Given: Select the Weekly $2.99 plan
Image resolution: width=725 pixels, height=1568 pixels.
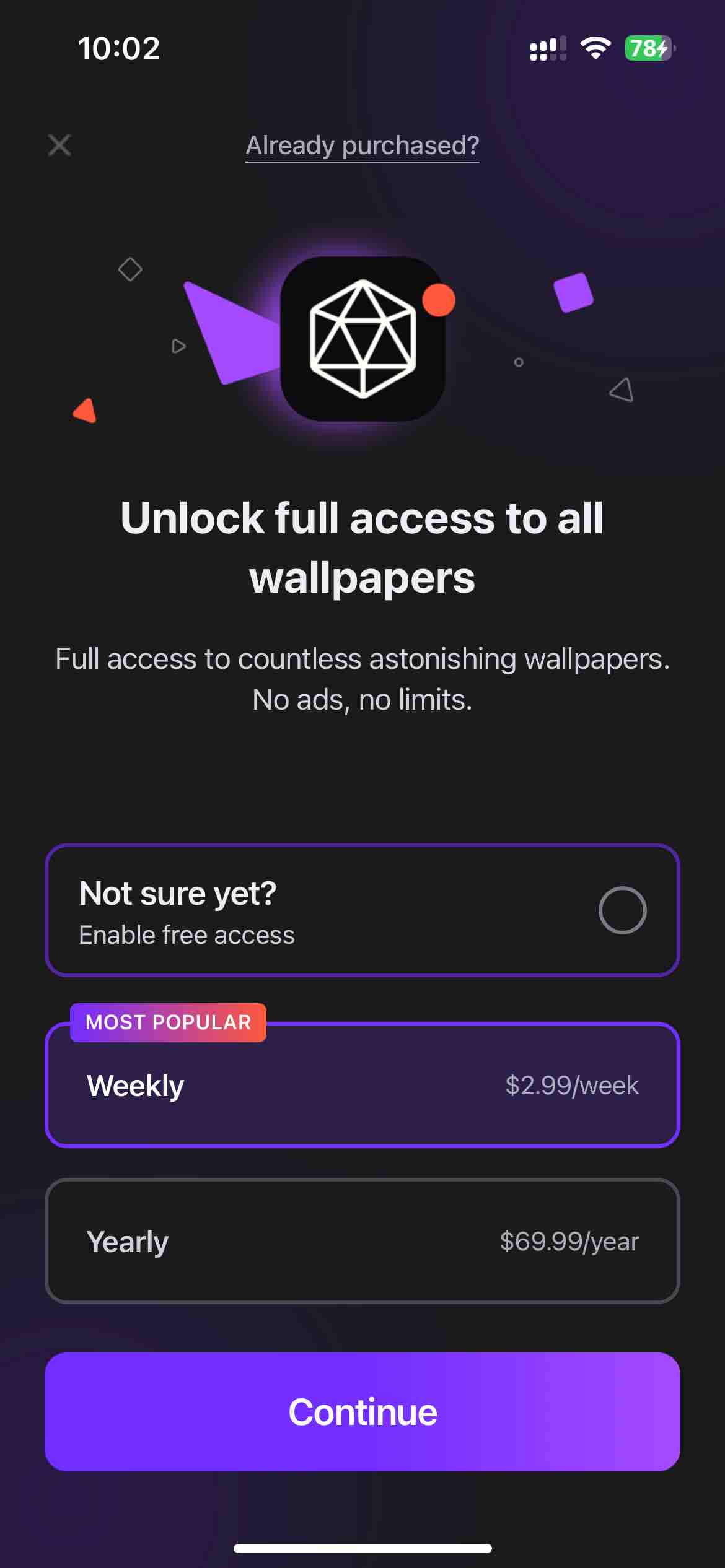Looking at the screenshot, I should click(362, 1085).
